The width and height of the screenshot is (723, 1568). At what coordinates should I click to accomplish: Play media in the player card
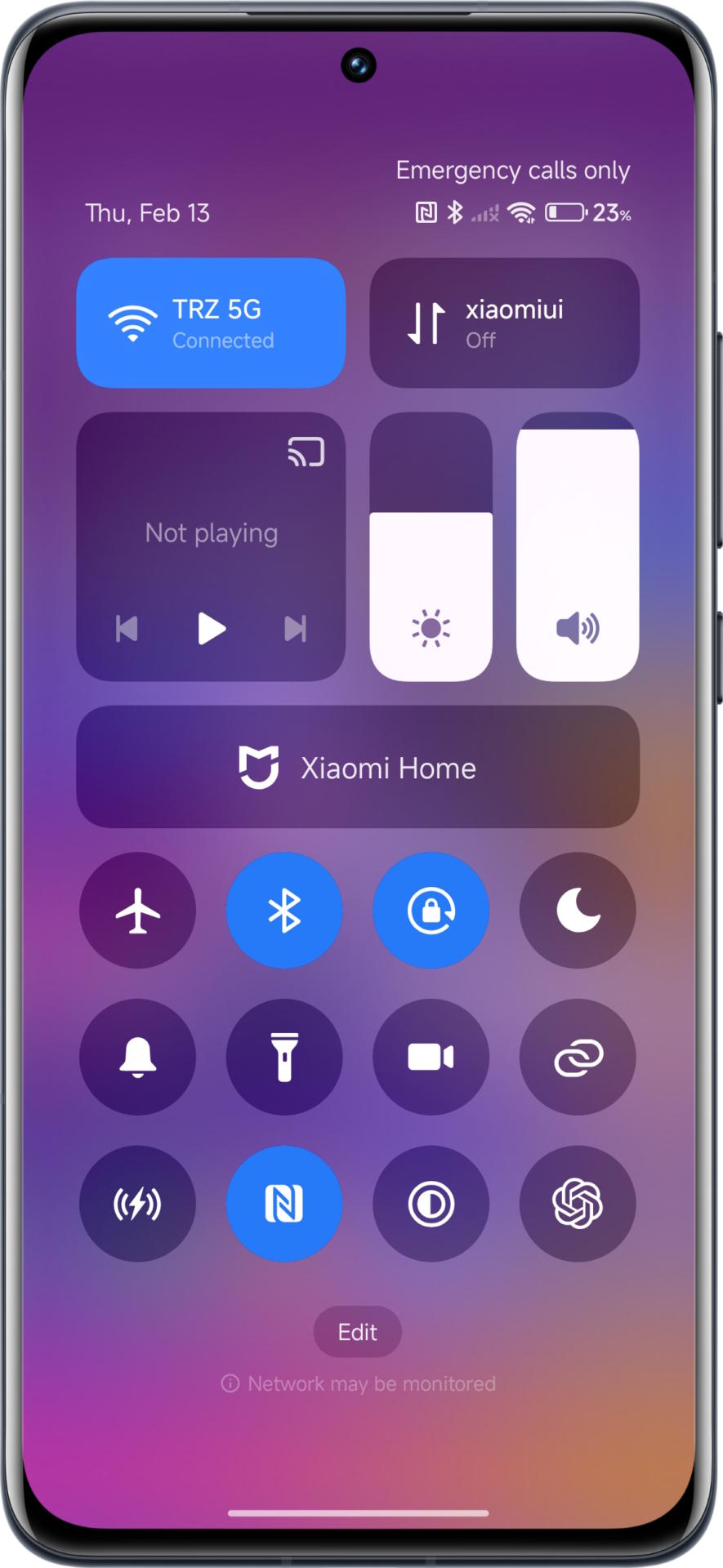tap(212, 629)
